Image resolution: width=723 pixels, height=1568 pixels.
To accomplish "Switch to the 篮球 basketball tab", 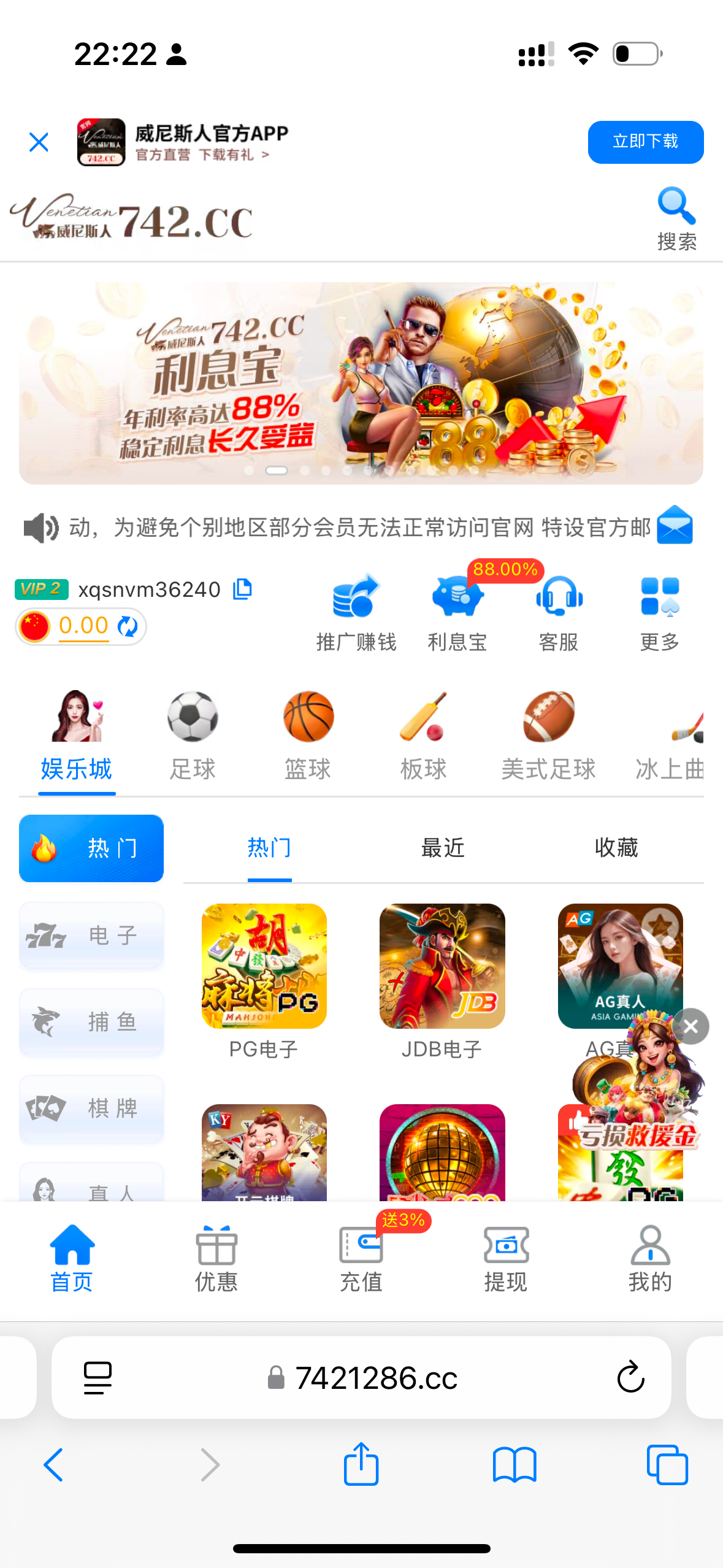I will click(x=308, y=736).
